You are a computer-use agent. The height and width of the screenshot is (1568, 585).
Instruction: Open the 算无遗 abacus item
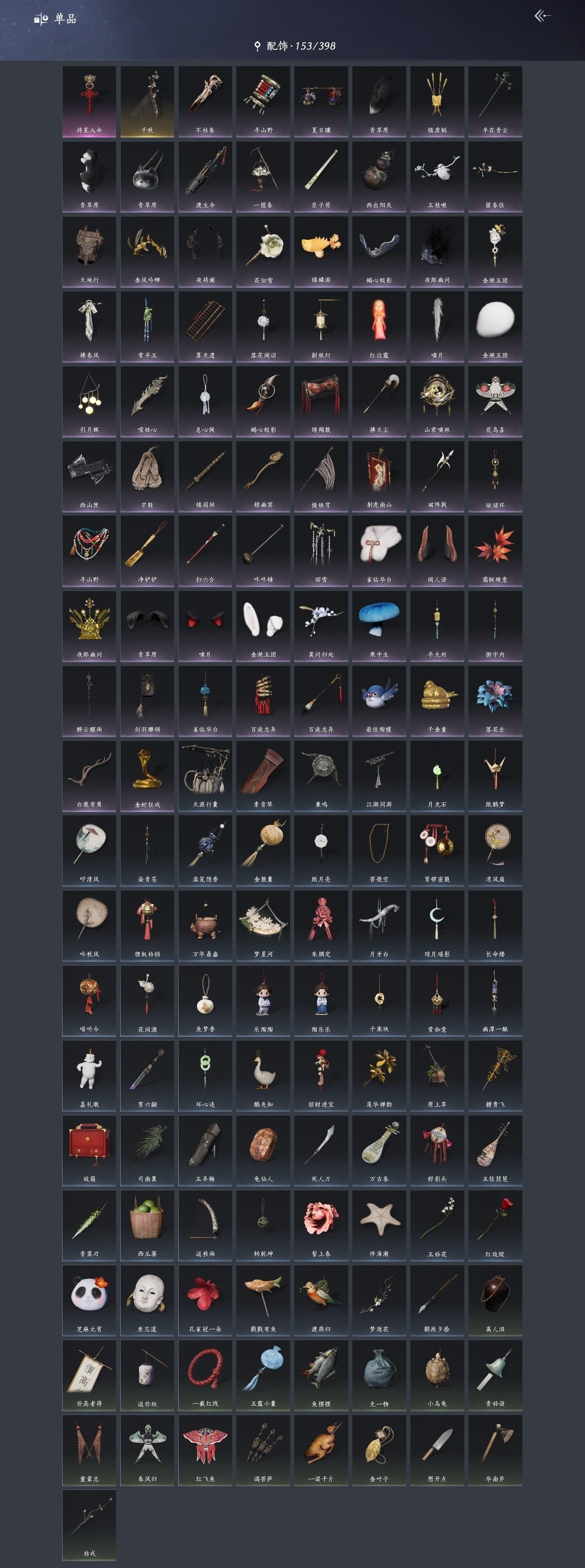coord(205,326)
